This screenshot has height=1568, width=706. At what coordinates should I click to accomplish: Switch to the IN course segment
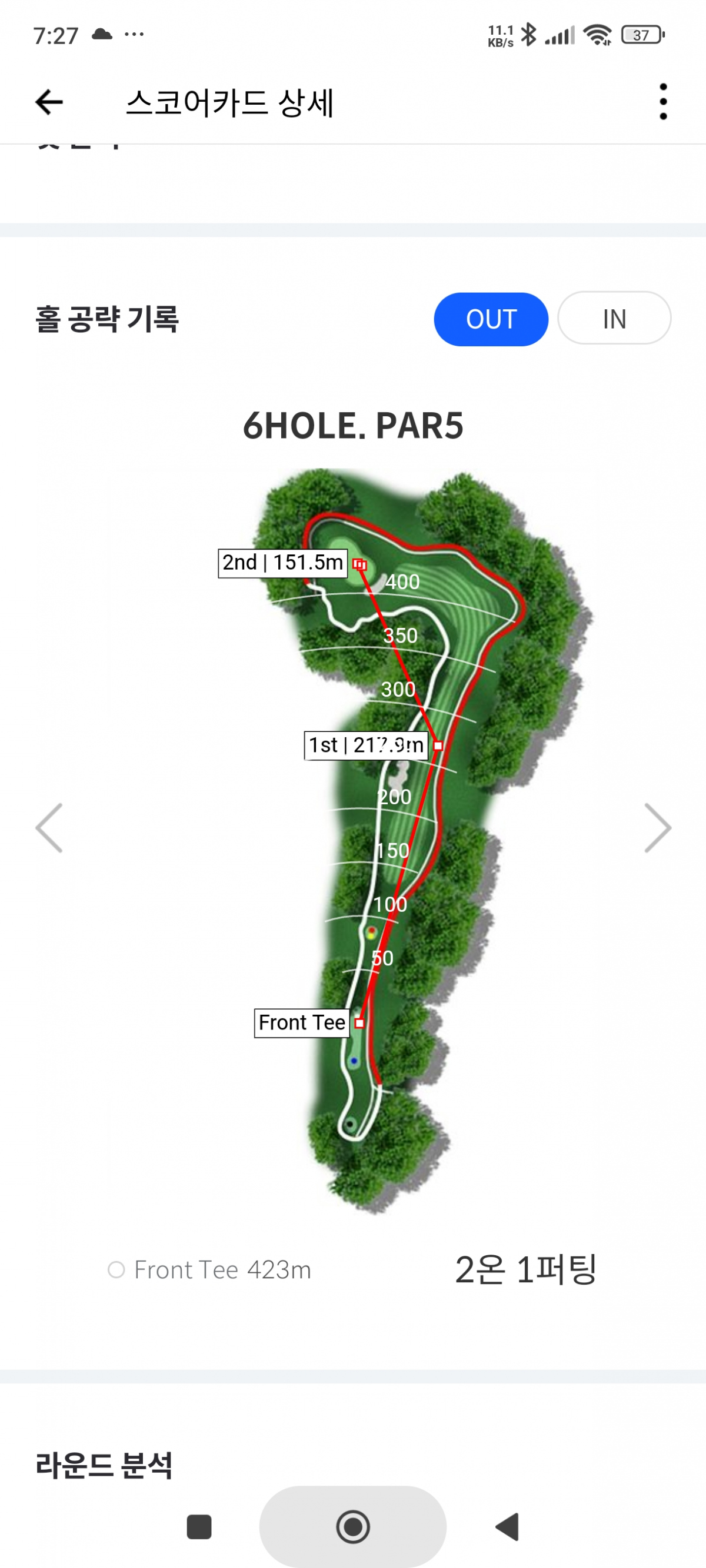(x=614, y=318)
